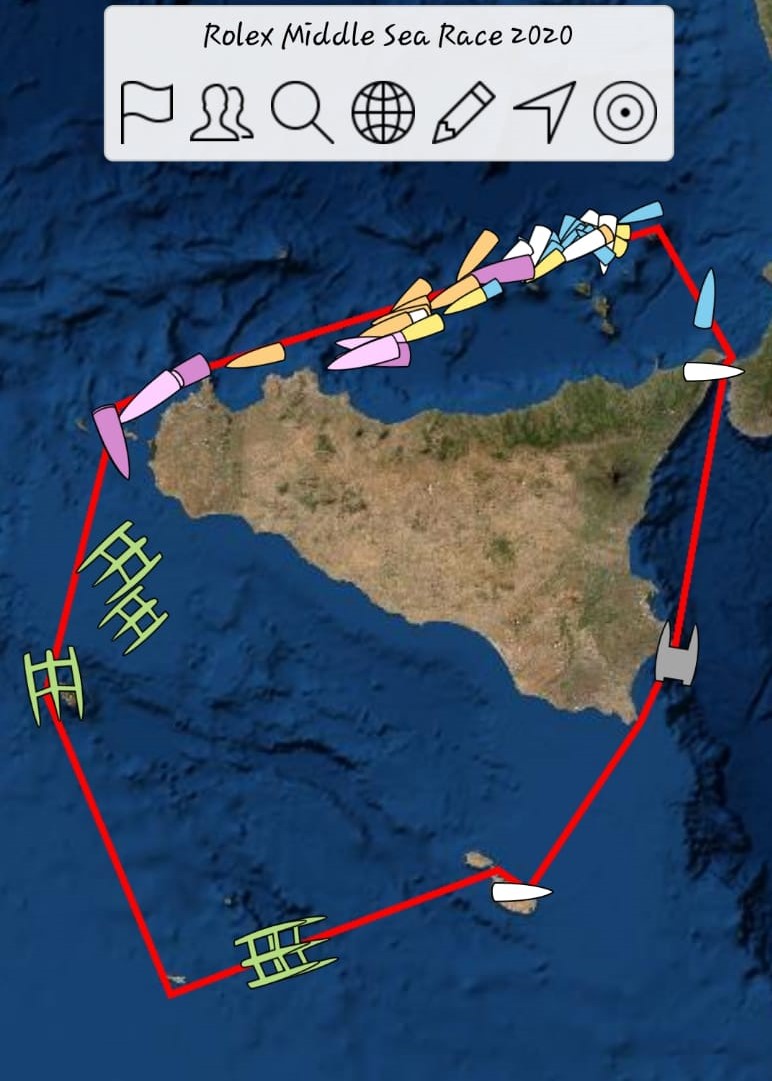The height and width of the screenshot is (1081, 772).
Task: Open the teams list people icon
Action: click(x=222, y=112)
